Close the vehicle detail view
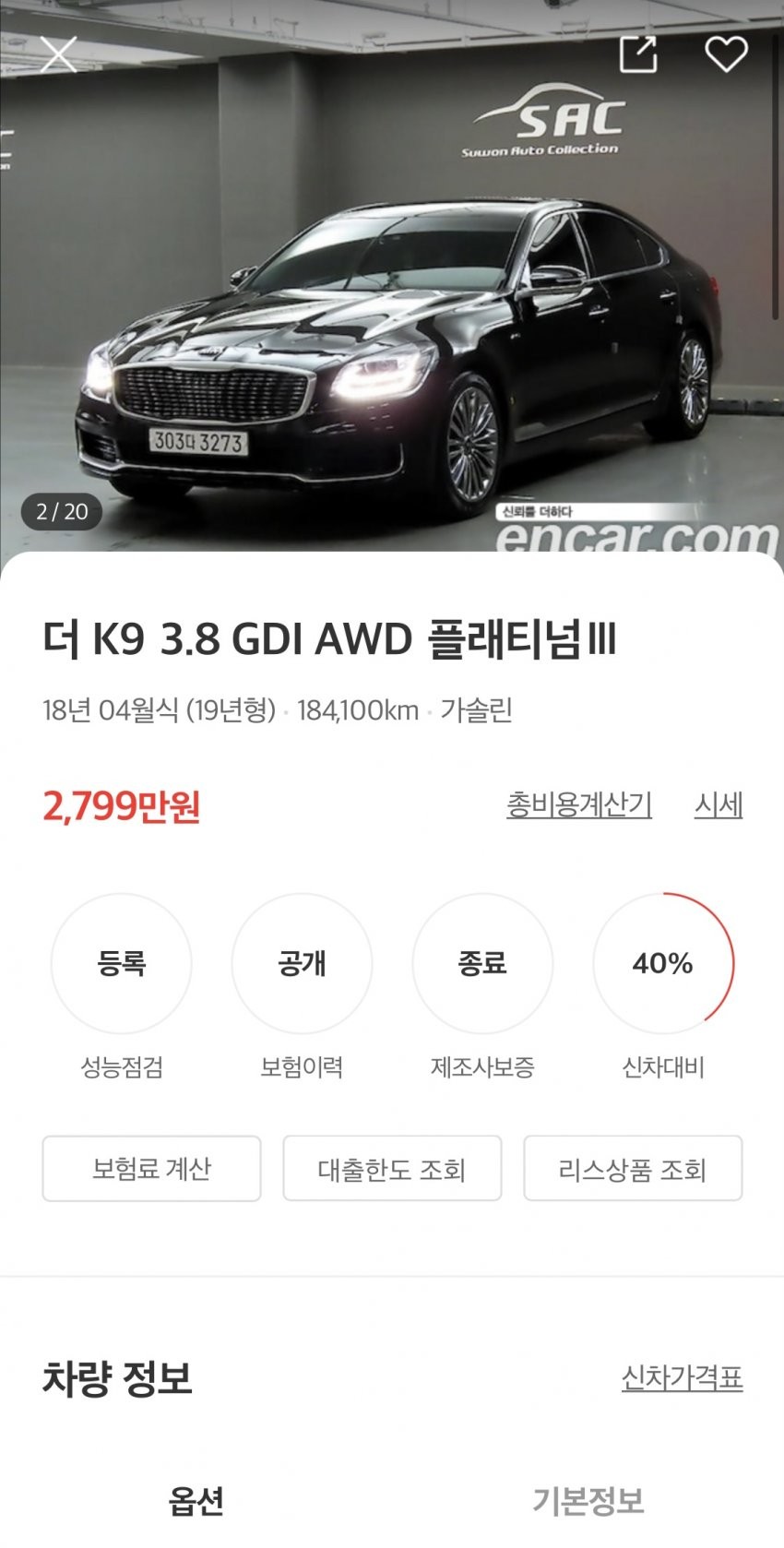 coord(58,55)
